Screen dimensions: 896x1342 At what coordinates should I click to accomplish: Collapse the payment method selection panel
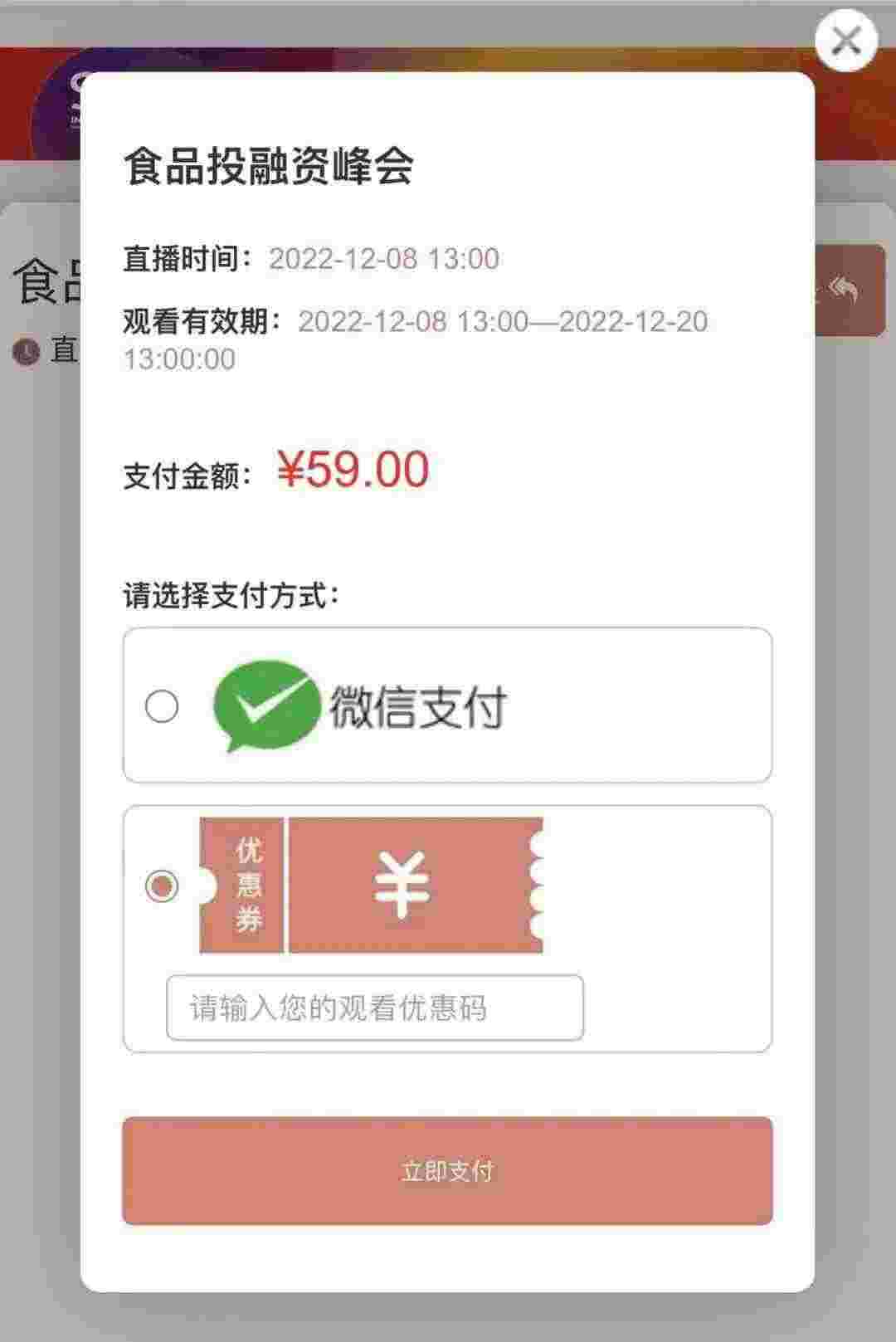tap(233, 591)
